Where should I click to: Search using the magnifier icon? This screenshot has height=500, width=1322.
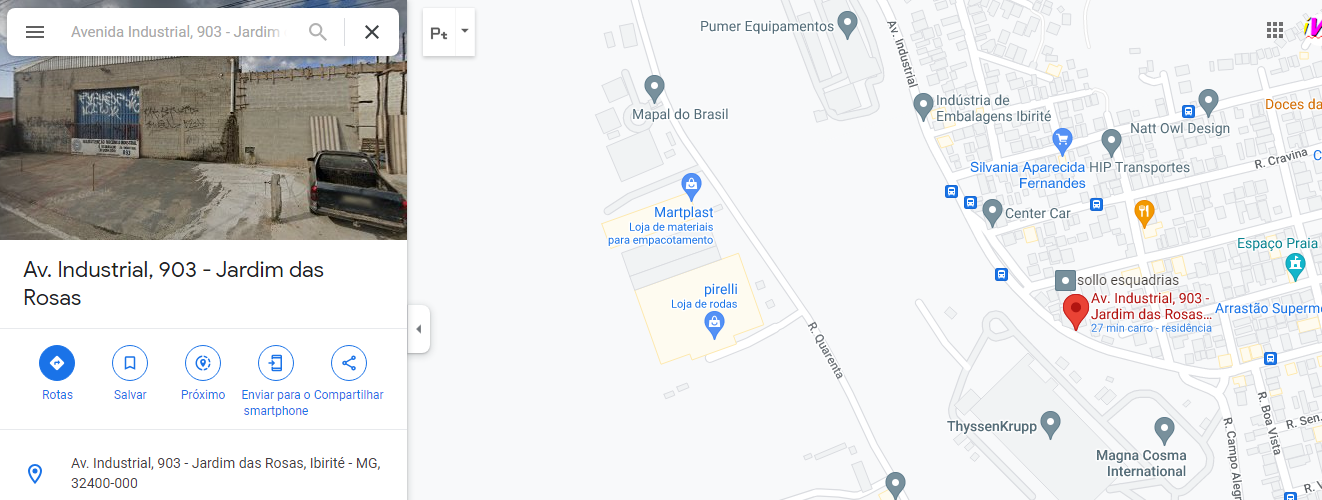click(318, 32)
